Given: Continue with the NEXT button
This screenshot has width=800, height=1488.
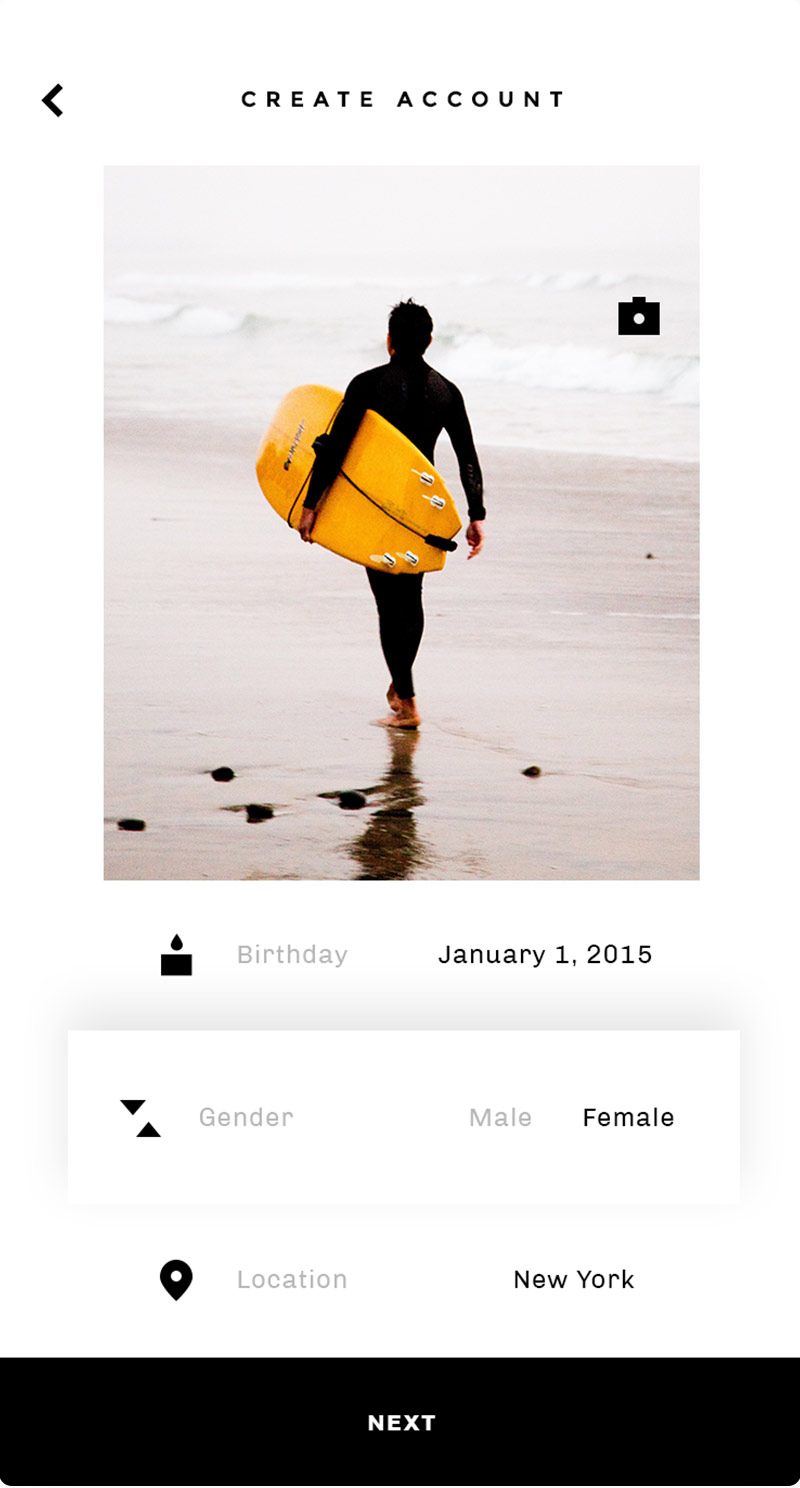Looking at the screenshot, I should (x=400, y=1422).
